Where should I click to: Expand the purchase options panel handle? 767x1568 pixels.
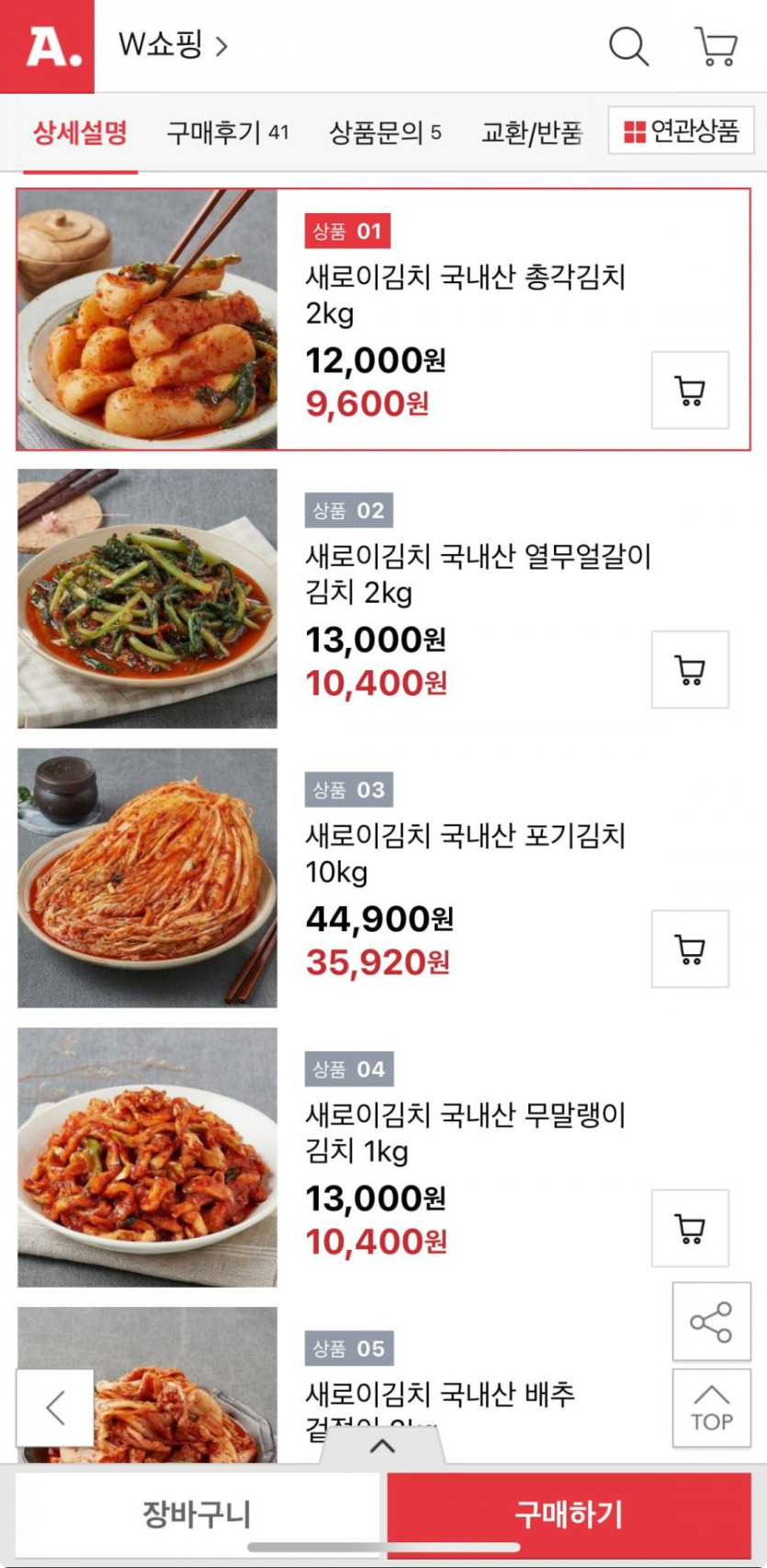[382, 1447]
